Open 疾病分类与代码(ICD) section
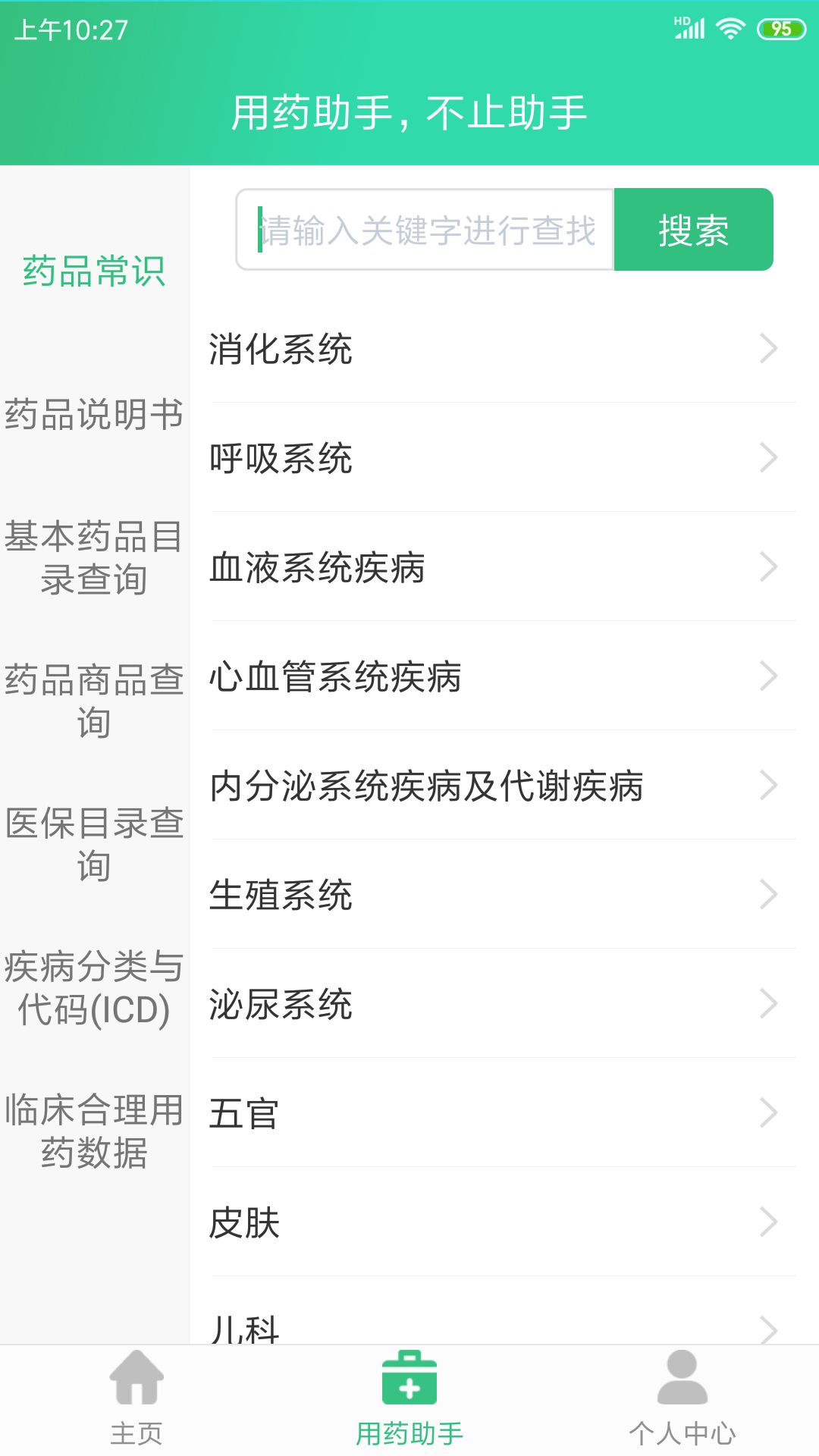 94,987
